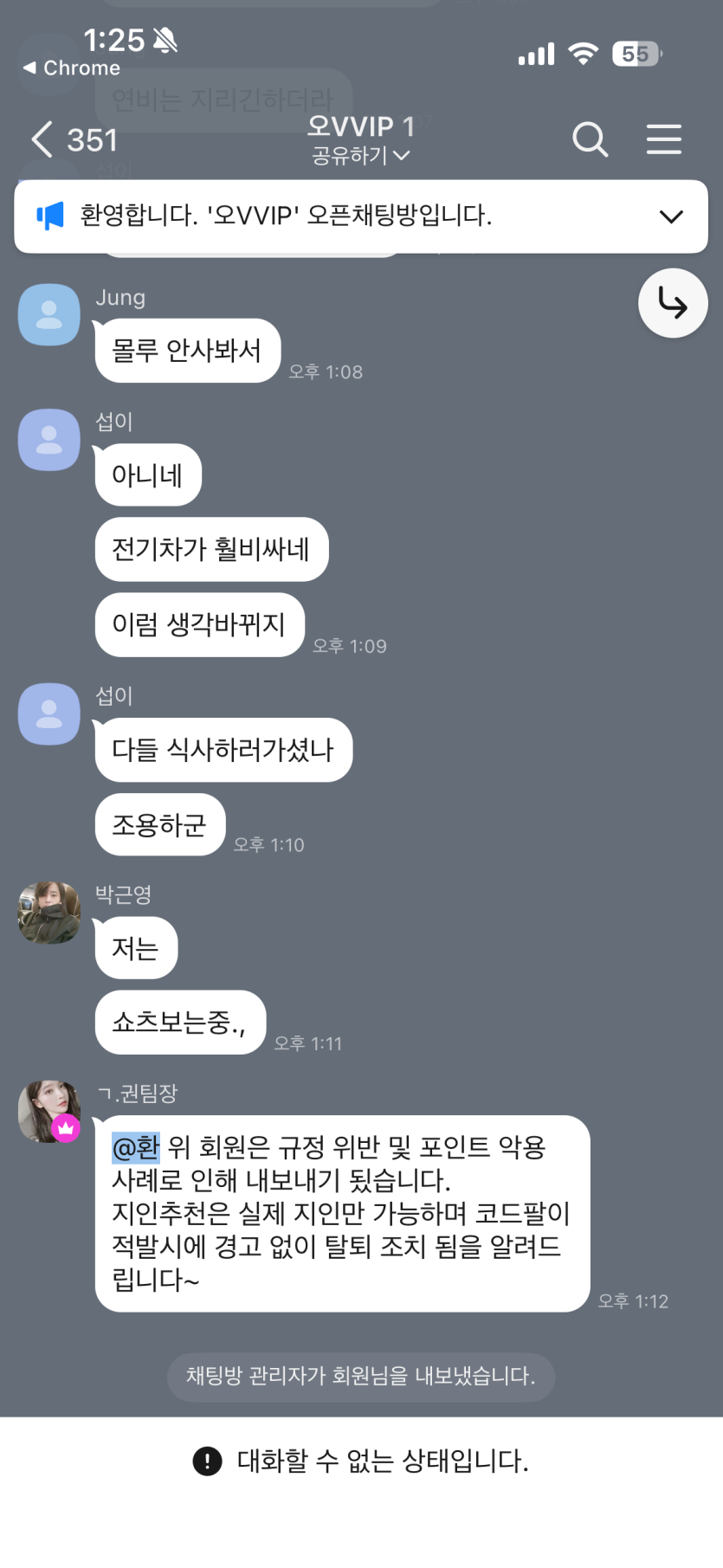Open the chat room hamburger menu

(663, 139)
